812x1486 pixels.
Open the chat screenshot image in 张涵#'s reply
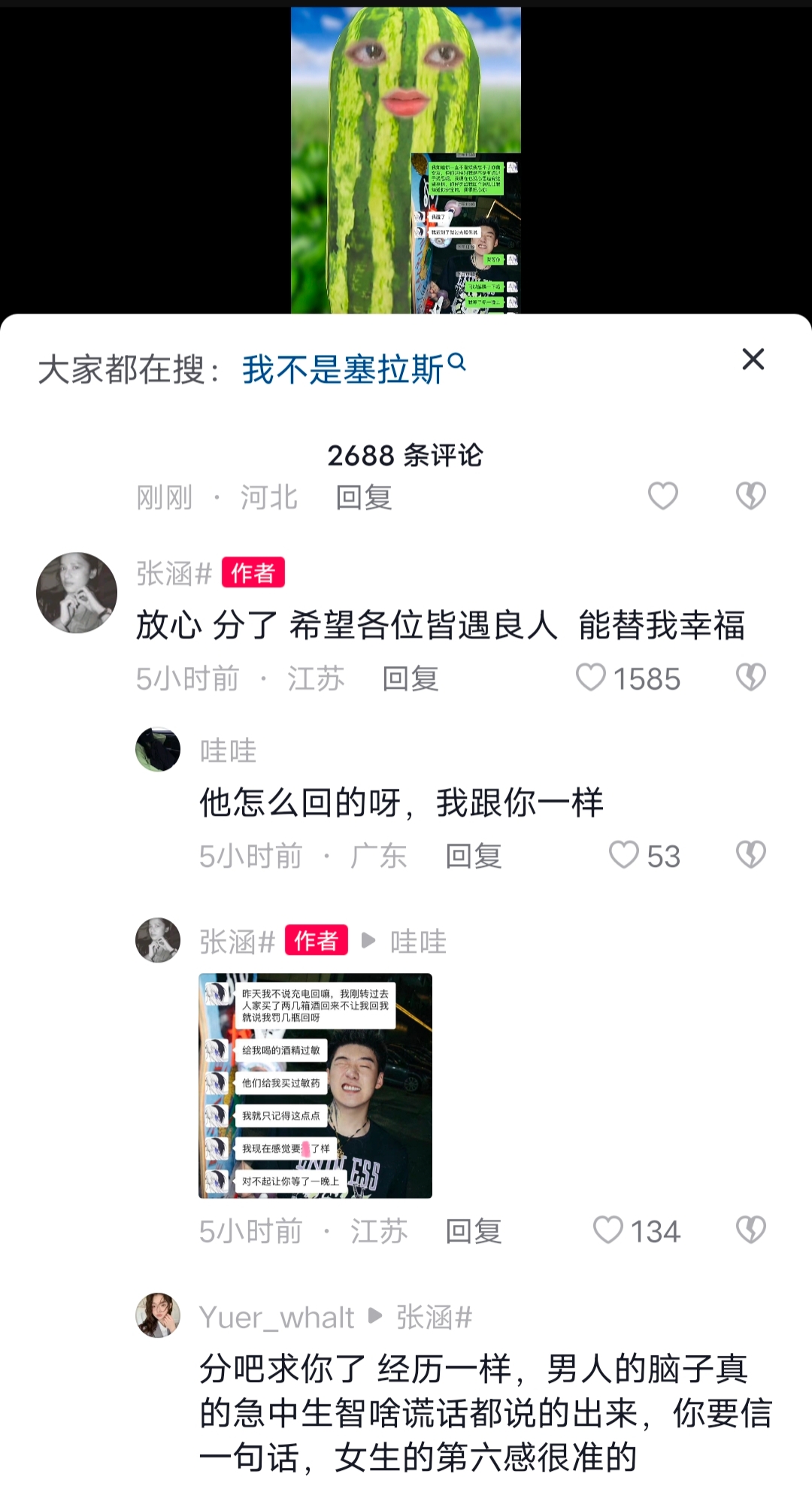point(315,1085)
